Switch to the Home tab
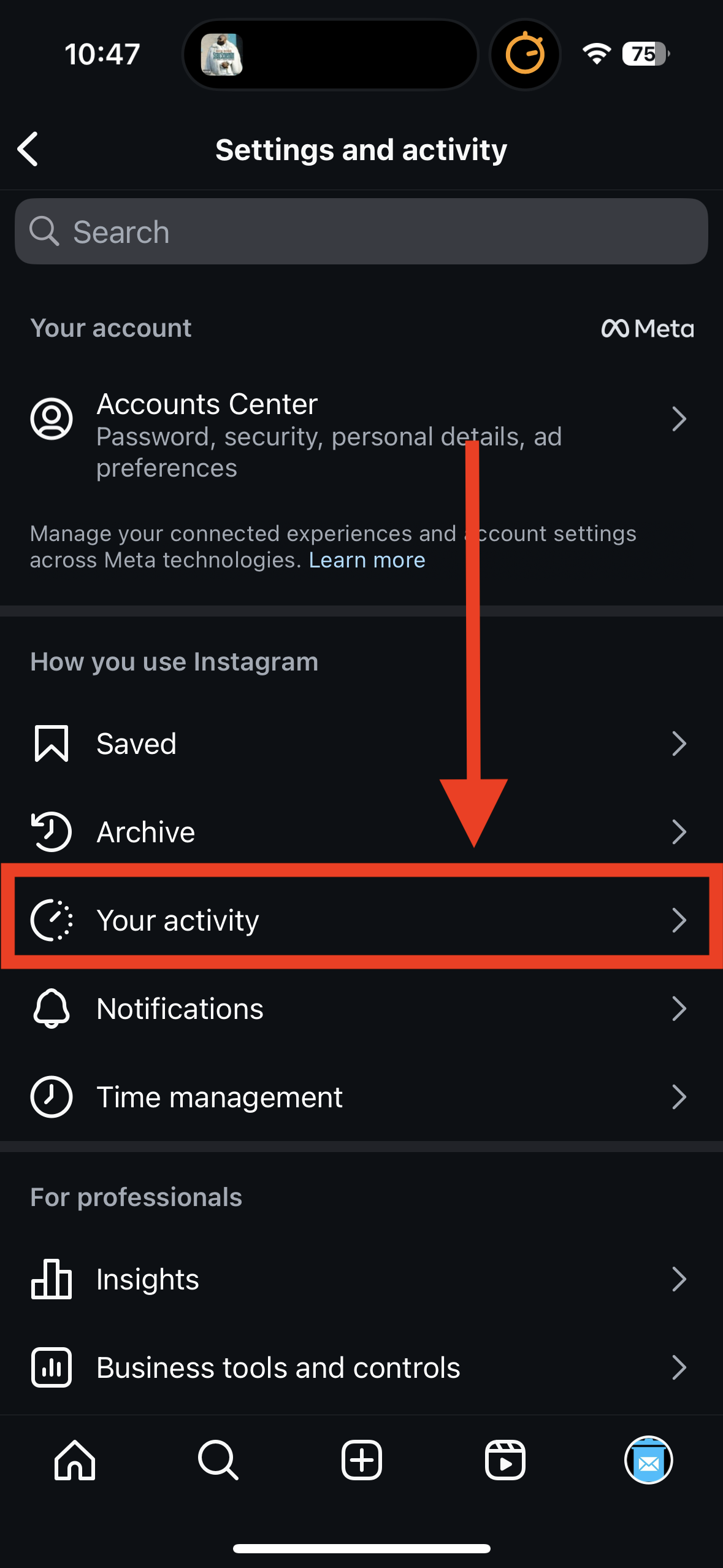723x1568 pixels. pos(75,1460)
